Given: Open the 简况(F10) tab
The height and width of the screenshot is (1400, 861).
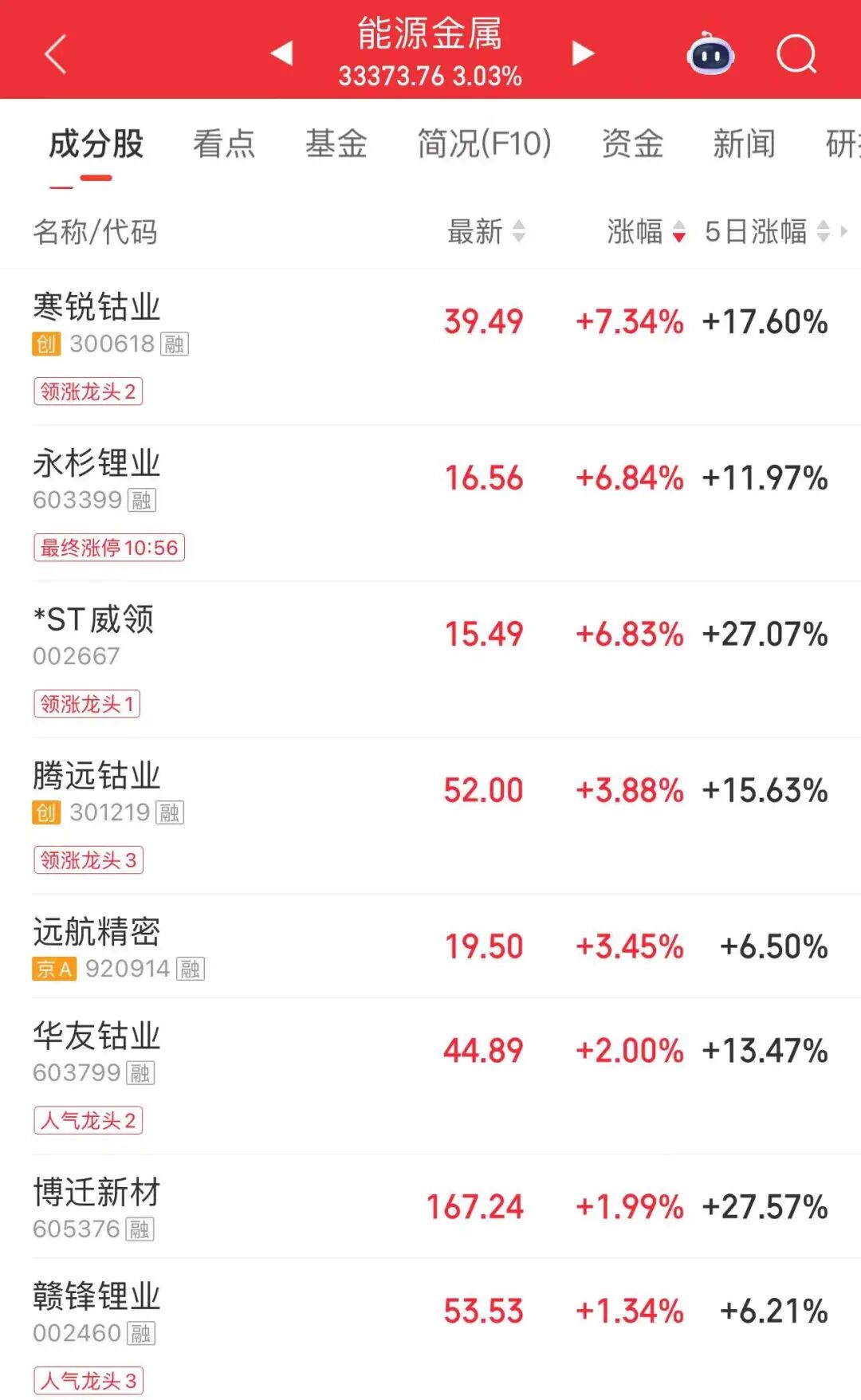Looking at the screenshot, I should pyautogui.click(x=485, y=144).
